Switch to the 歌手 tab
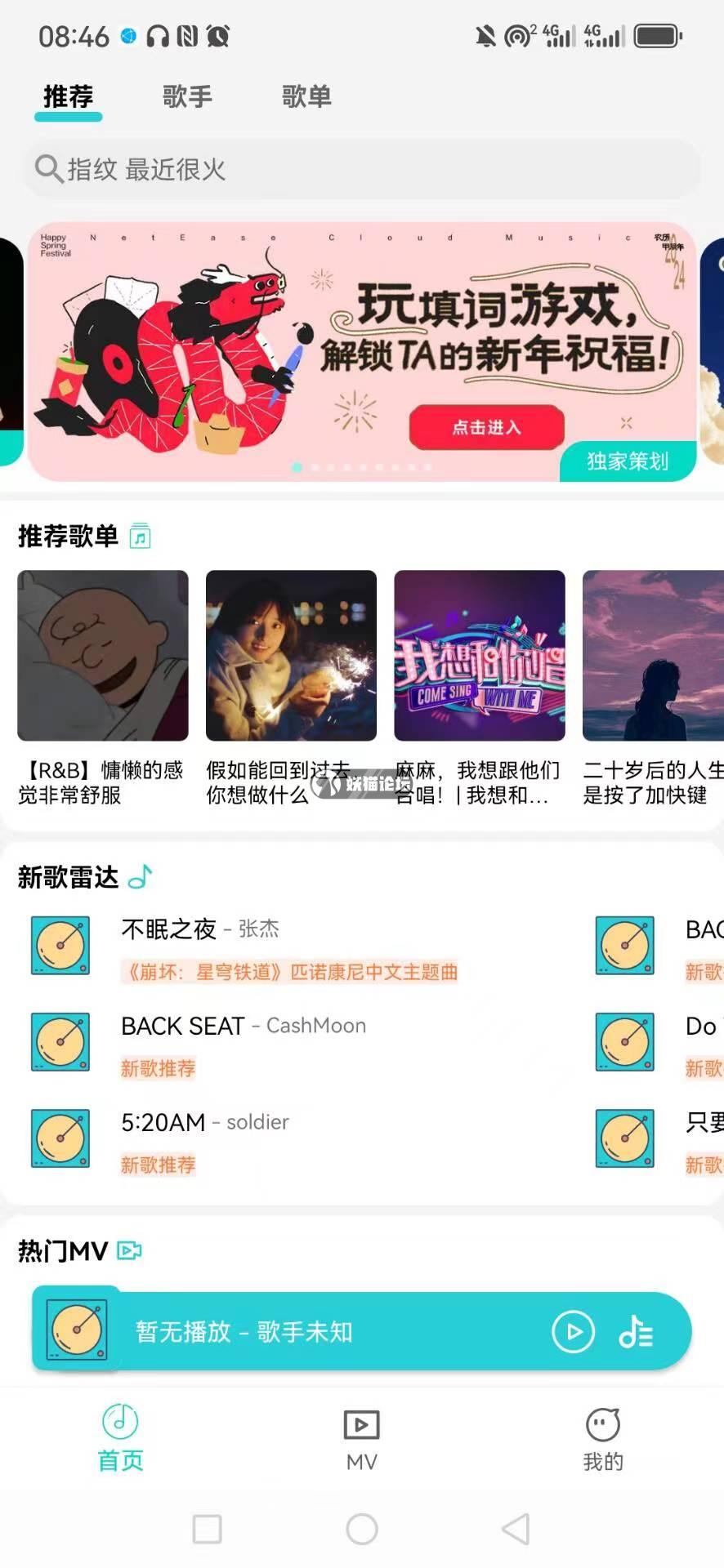Screen dimensions: 724x1568 tap(187, 96)
